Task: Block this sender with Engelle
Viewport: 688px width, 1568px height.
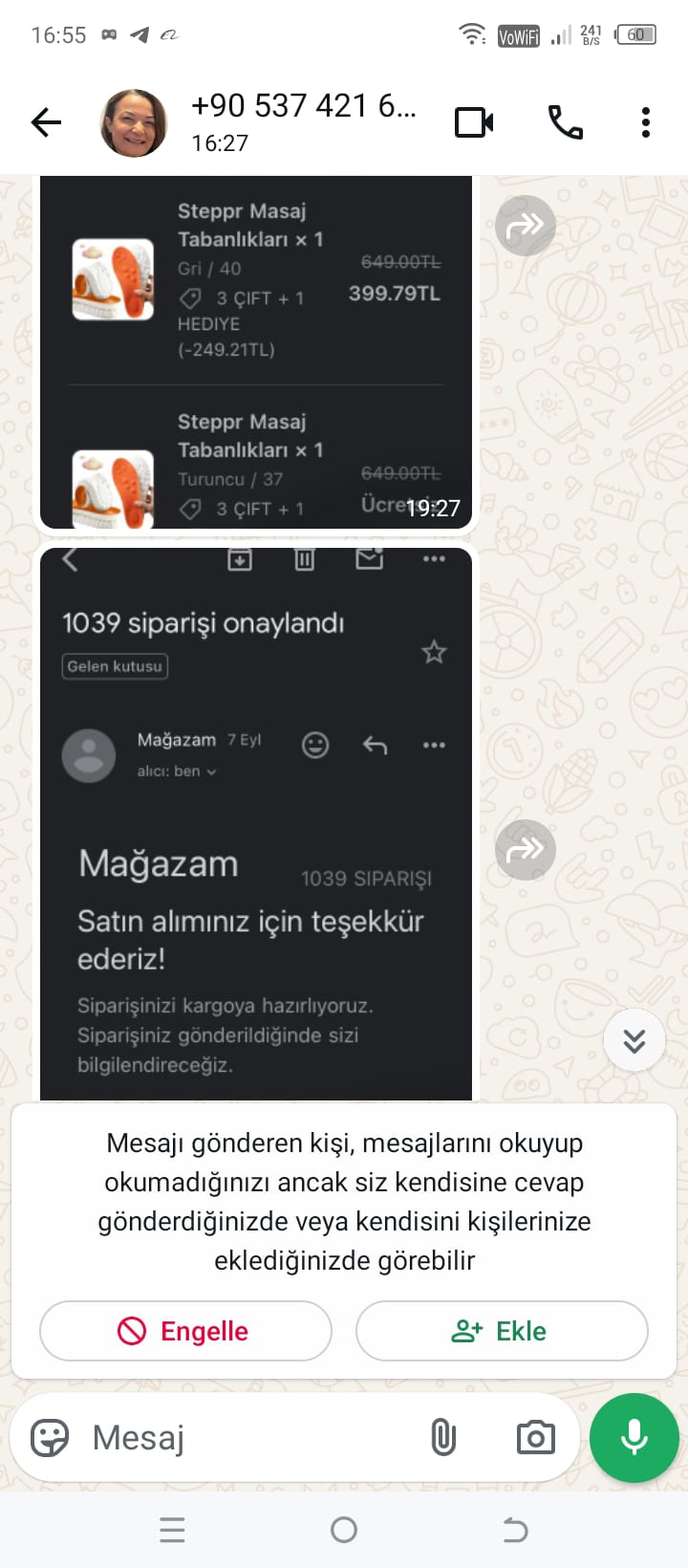Action: click(x=185, y=1331)
